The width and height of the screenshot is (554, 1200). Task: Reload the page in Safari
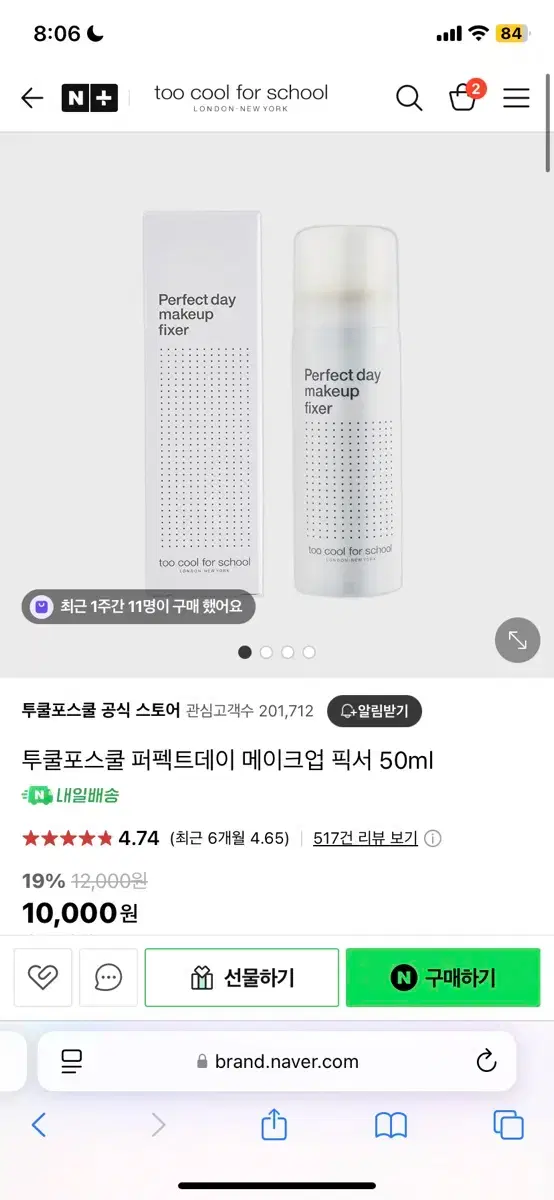tap(486, 1061)
